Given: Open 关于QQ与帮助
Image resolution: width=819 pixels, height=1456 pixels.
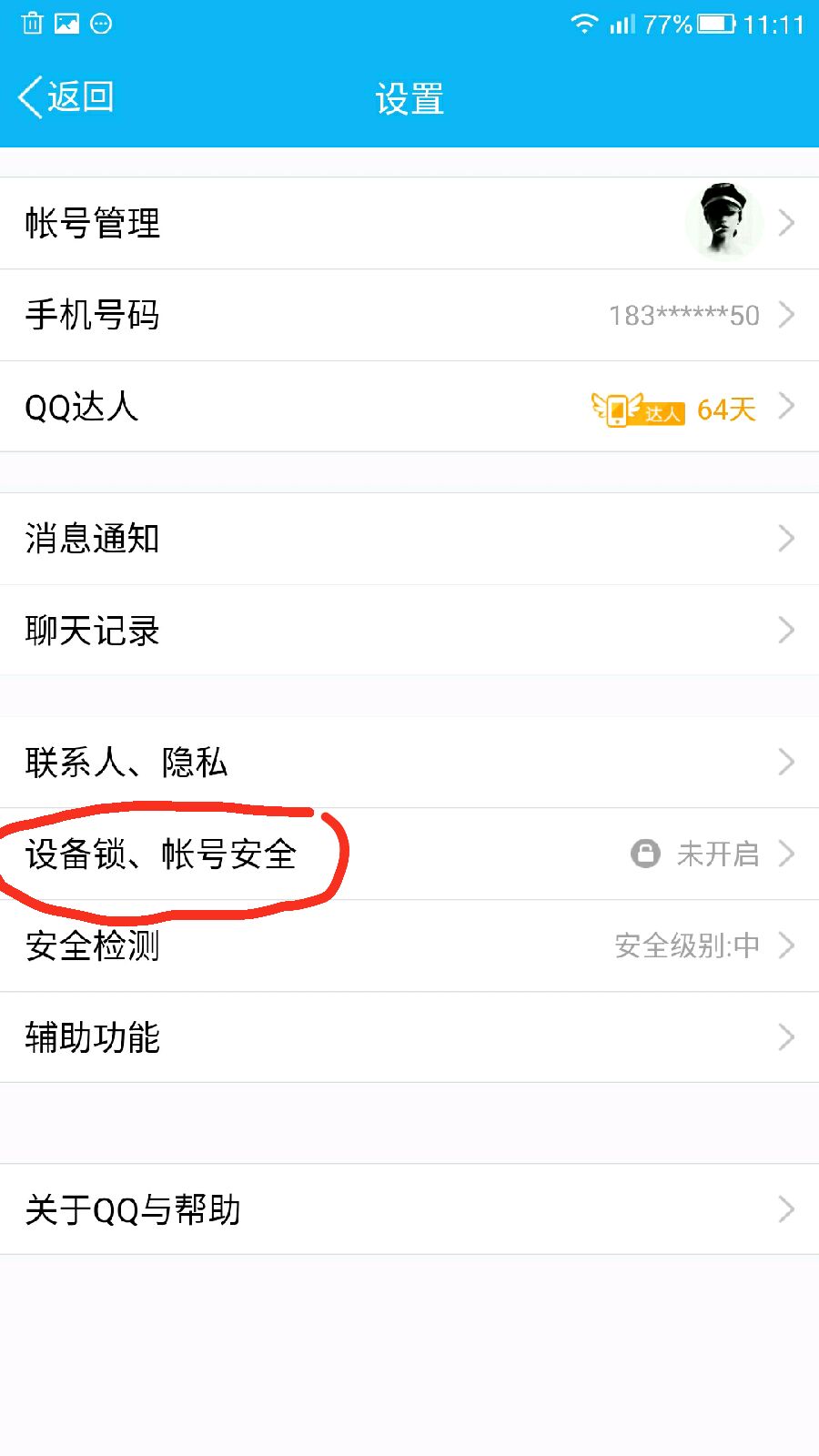Looking at the screenshot, I should point(409,1209).
